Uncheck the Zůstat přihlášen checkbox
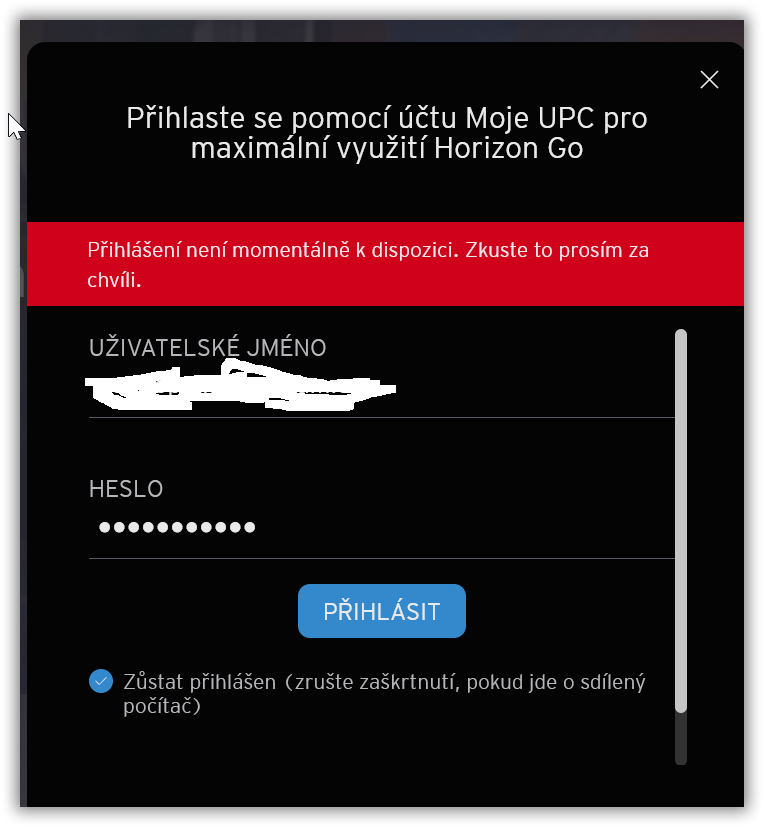Screen dimensions: 764x827 (100, 682)
